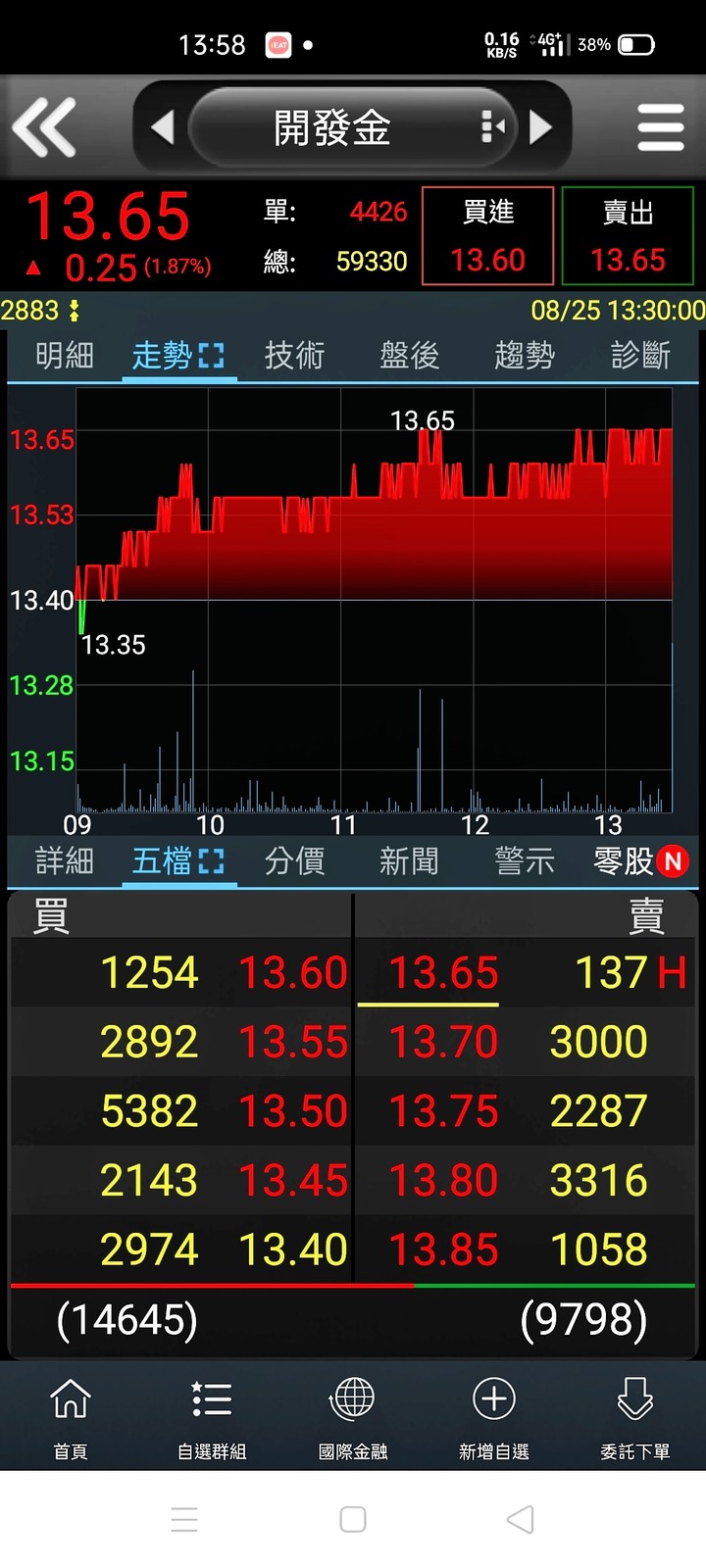Viewport: 706px width, 1568px height.
Task: Switch to the previous stock with left arrow
Action: pyautogui.click(x=162, y=127)
